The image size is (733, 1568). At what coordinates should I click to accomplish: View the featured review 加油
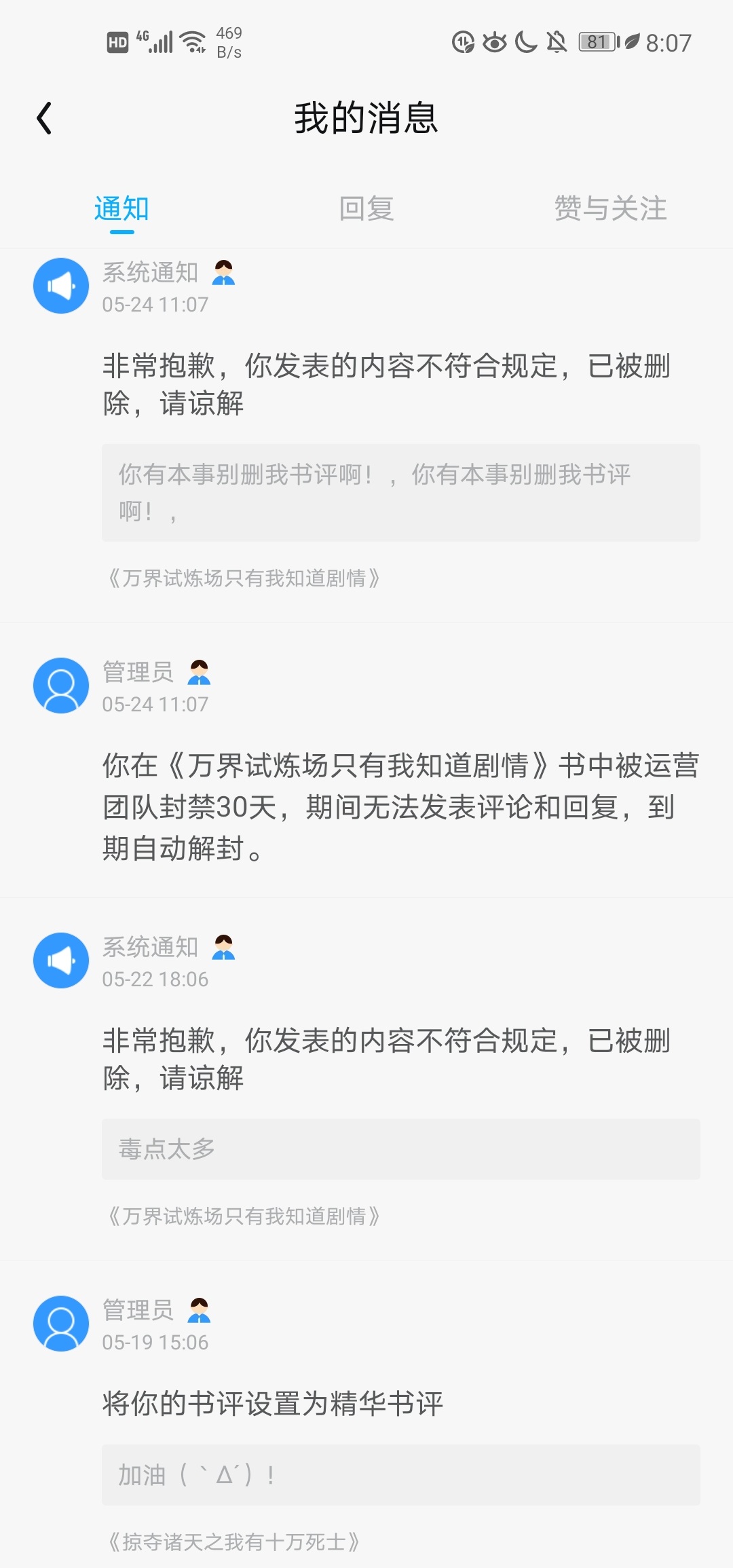tap(401, 1475)
